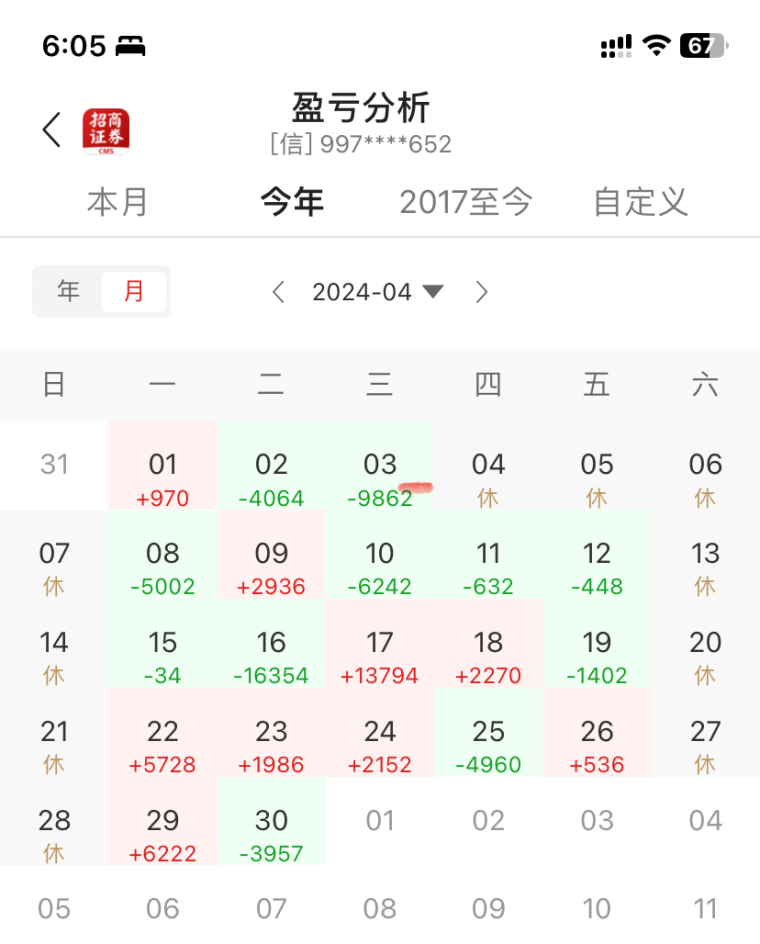
Task: Switch to 年 view in the segmented control
Action: [x=68, y=291]
